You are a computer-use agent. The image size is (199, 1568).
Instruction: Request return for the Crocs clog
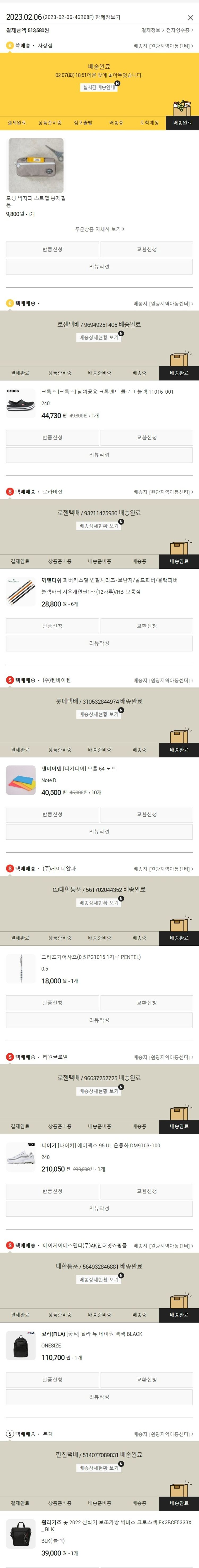pyautogui.click(x=52, y=437)
